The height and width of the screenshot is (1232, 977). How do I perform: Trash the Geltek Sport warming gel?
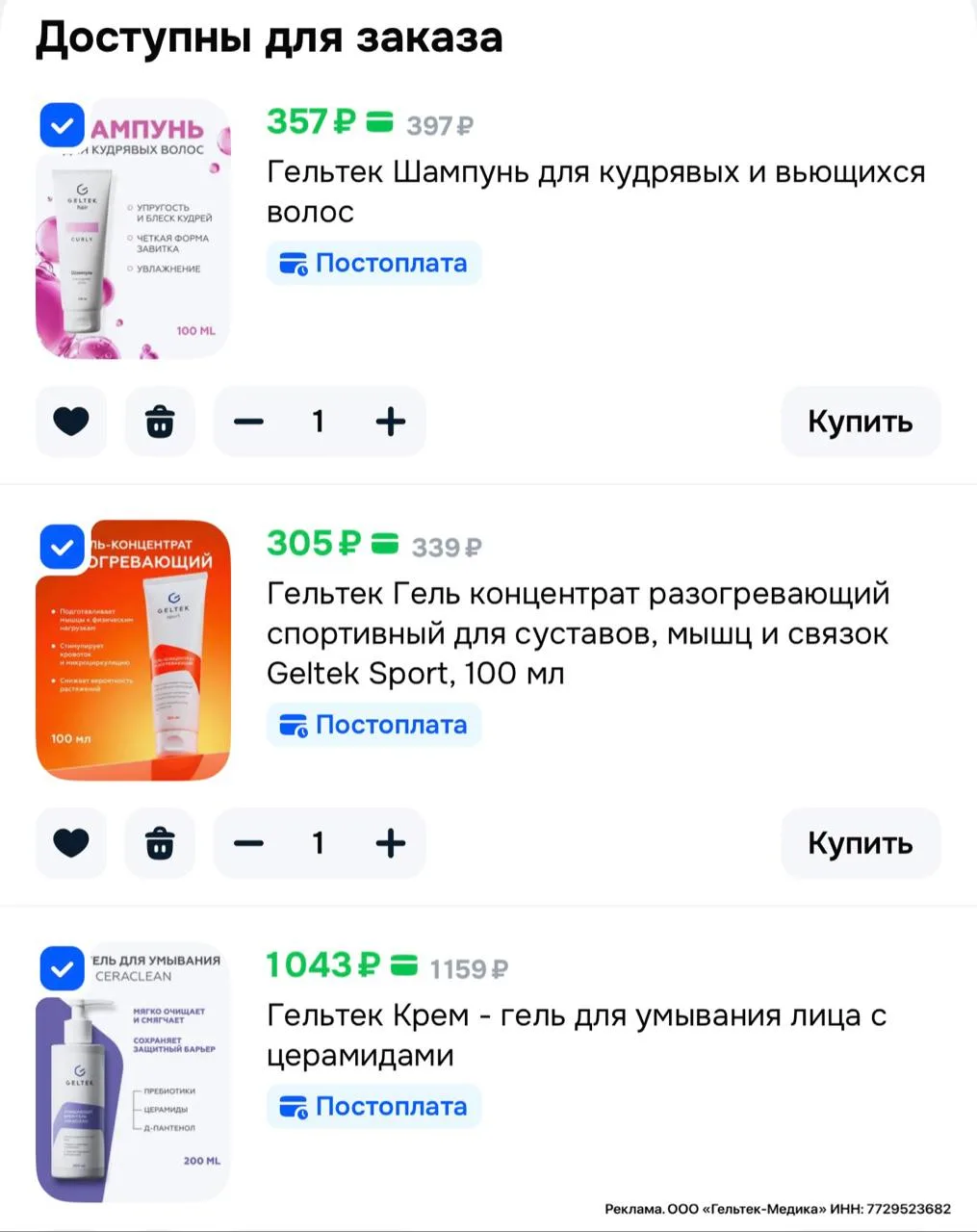(x=160, y=843)
